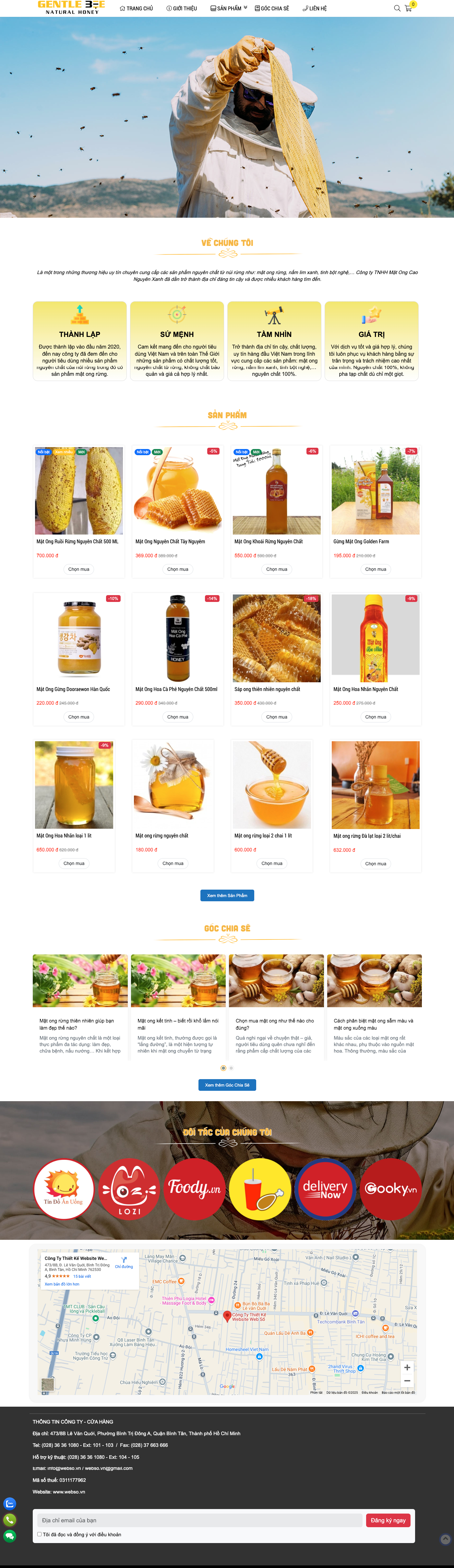The height and width of the screenshot is (1568, 454).
Task: Tap Xem thêm Góc Chia Sẻ button
Action: (227, 1085)
